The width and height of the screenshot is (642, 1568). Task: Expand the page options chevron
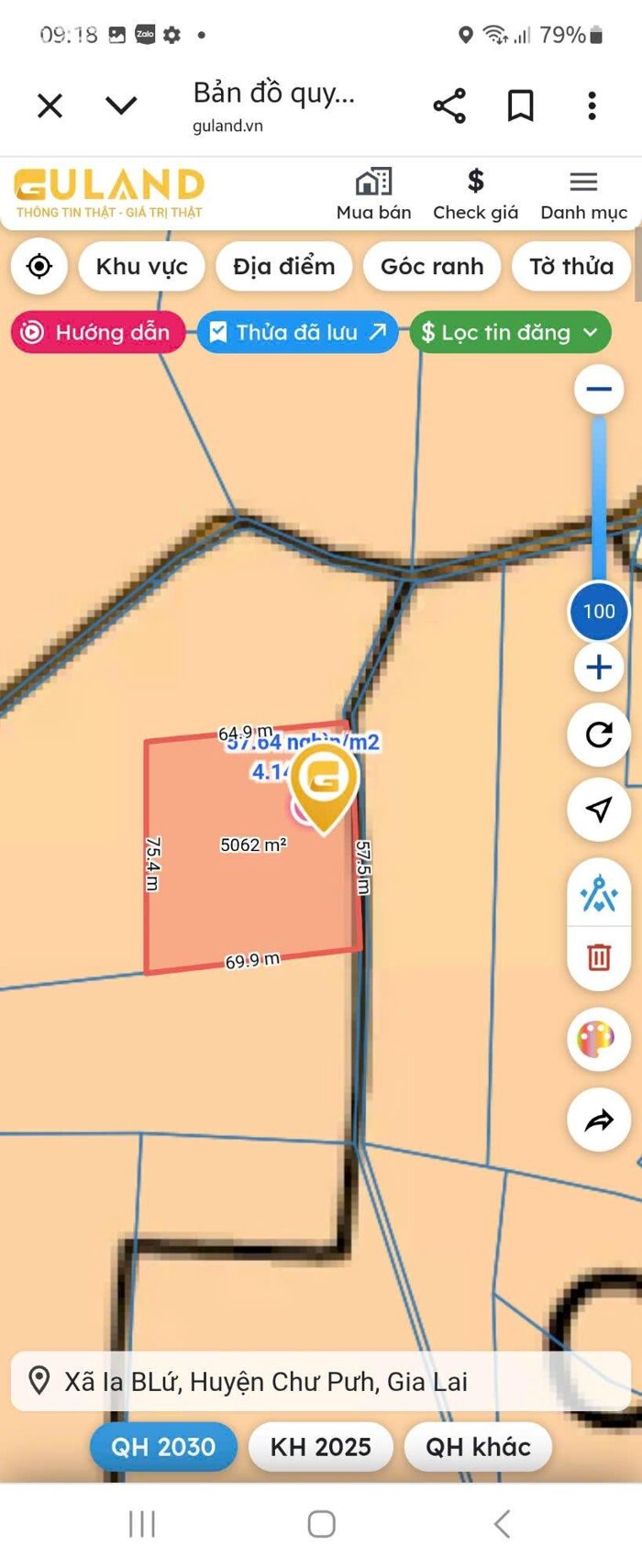tap(121, 106)
